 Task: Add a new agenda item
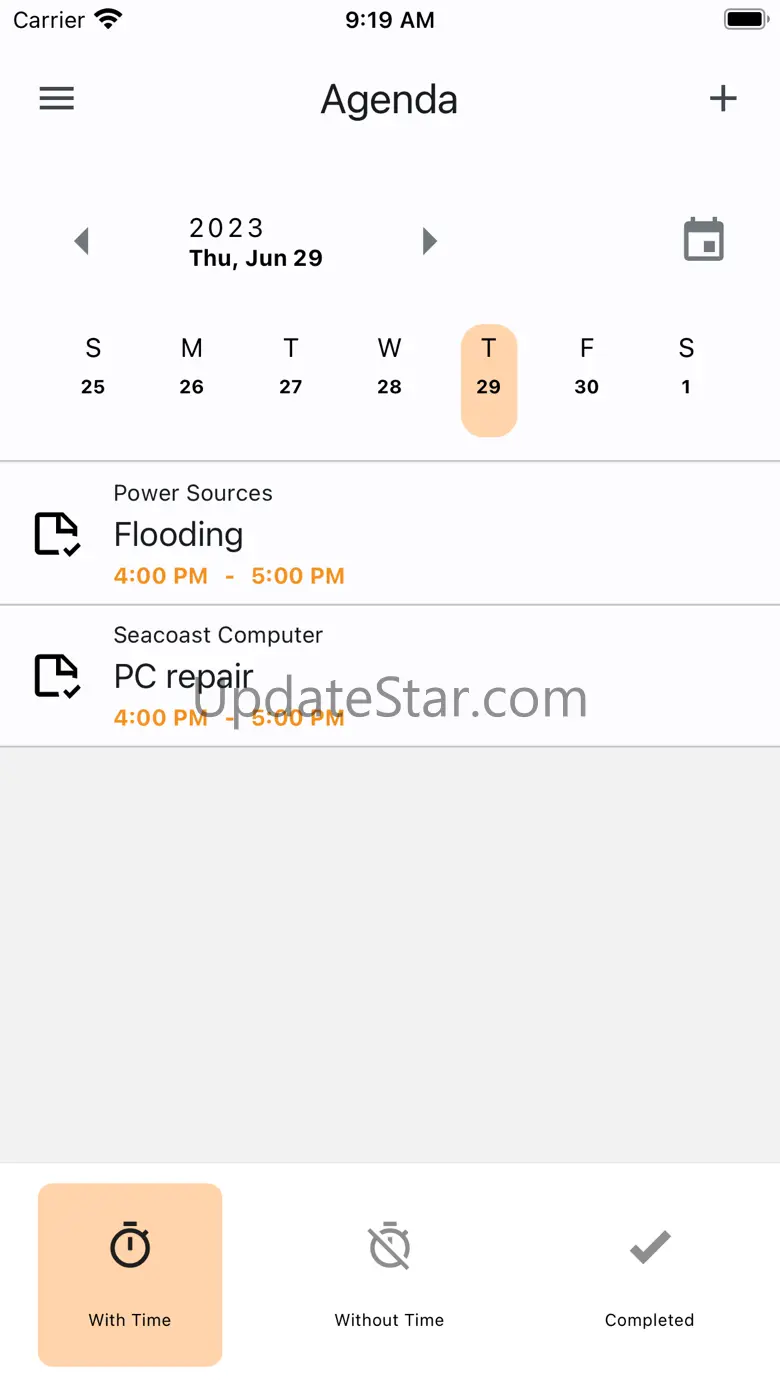pyautogui.click(x=722, y=98)
